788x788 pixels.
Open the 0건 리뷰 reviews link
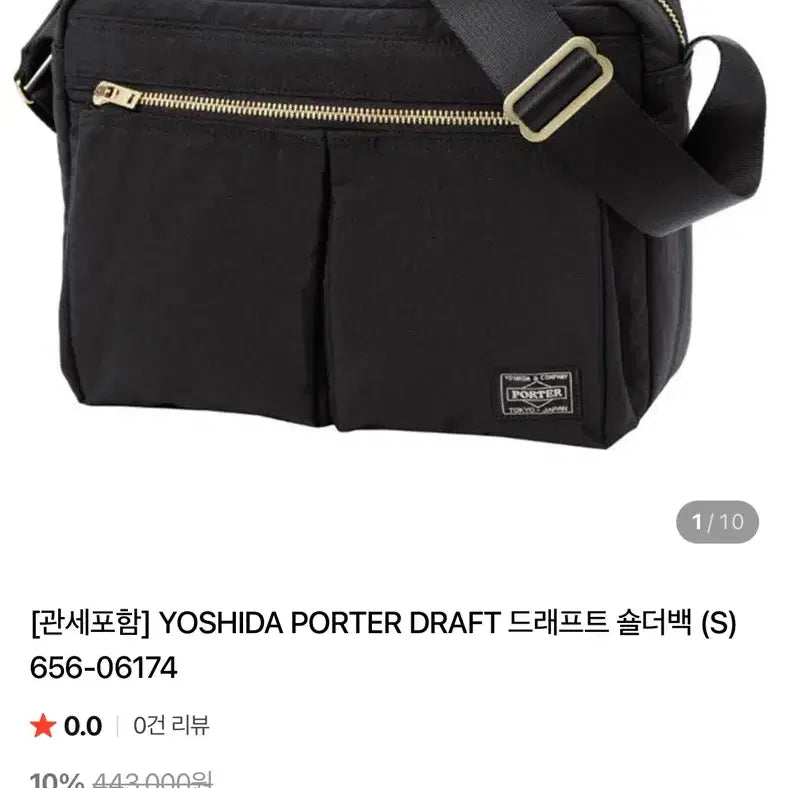click(x=170, y=726)
